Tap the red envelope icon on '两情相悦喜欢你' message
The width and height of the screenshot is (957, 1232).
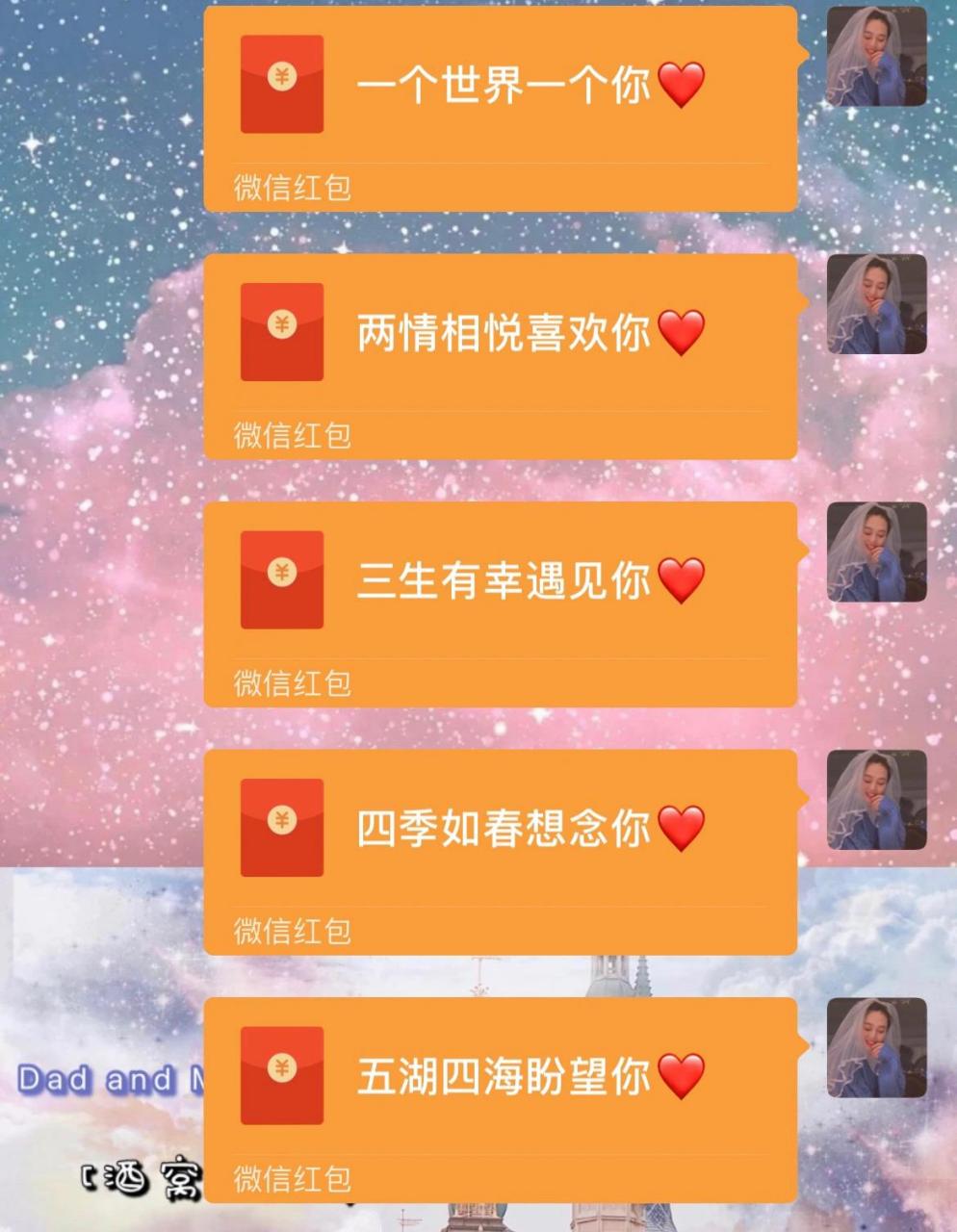click(281, 330)
